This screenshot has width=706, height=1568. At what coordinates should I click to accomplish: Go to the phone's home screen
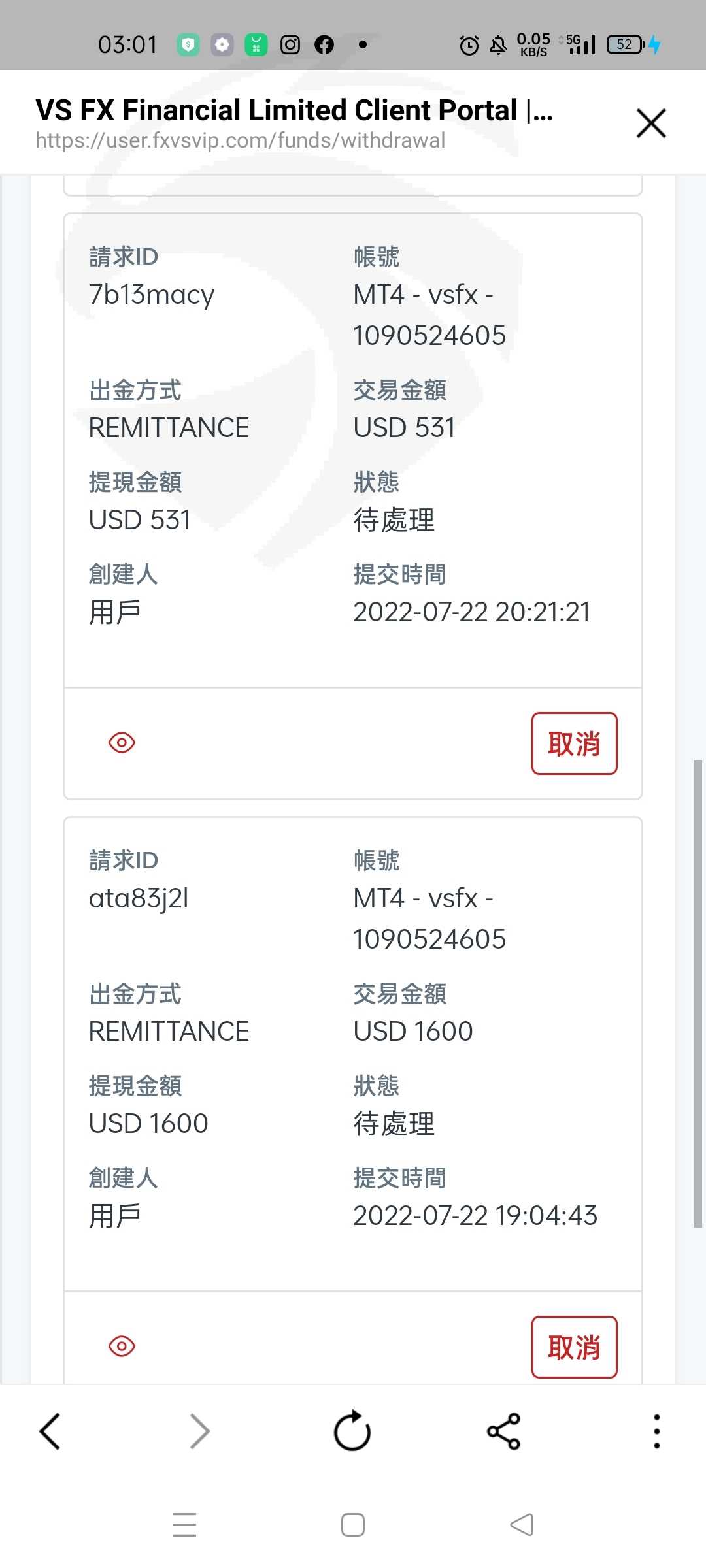click(353, 1525)
